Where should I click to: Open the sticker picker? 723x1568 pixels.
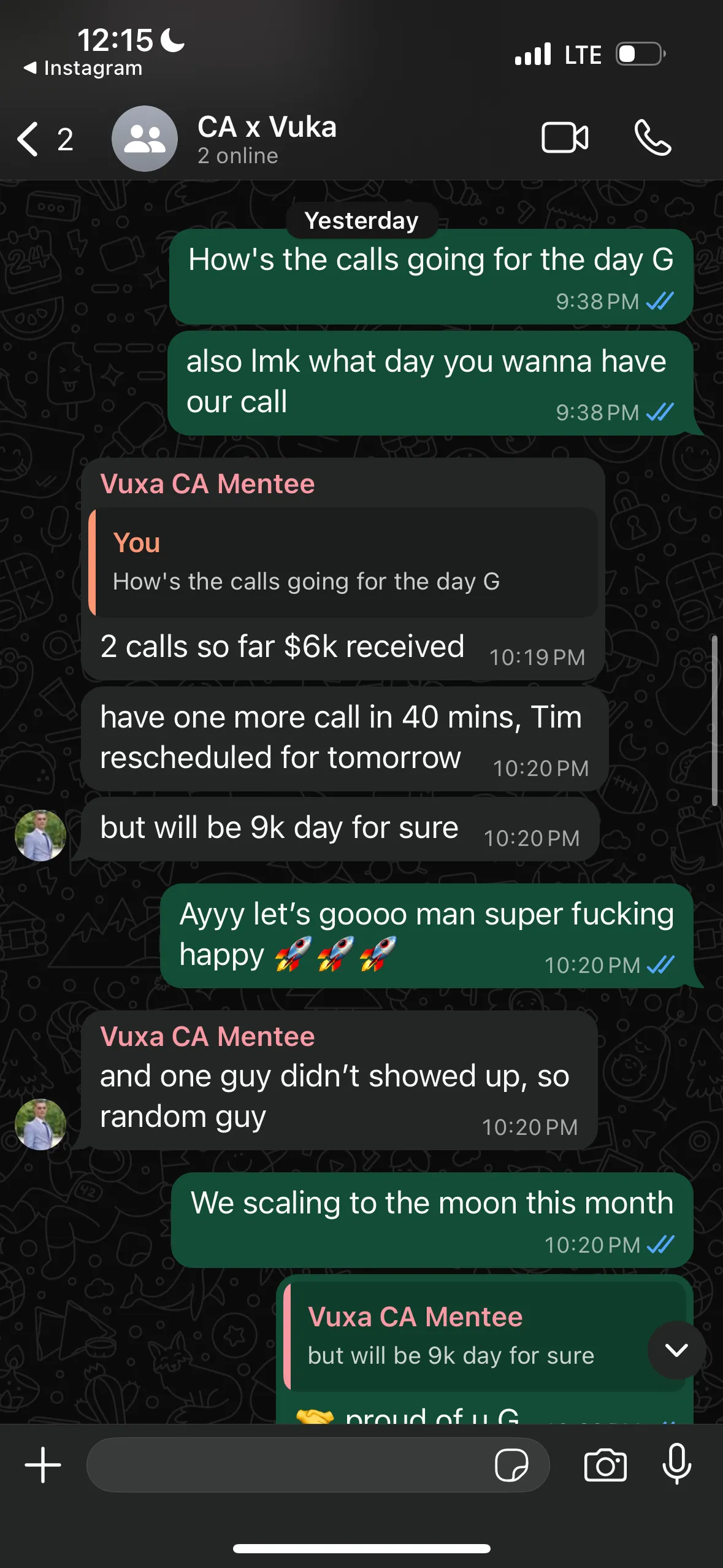[511, 1465]
